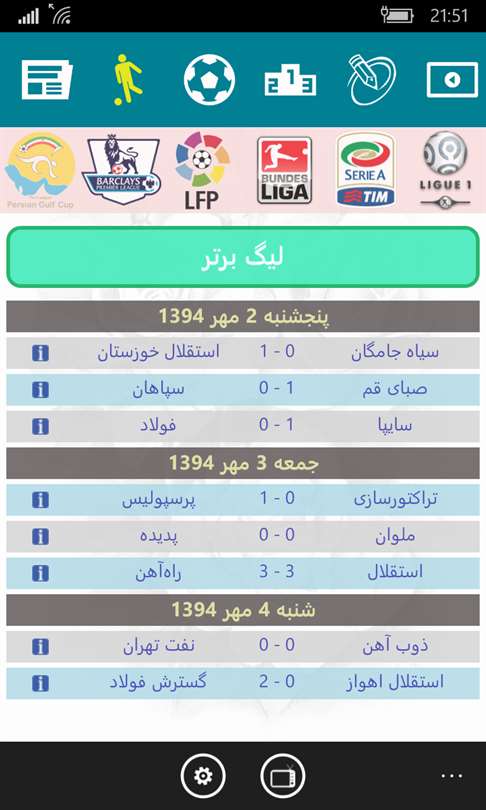Choose the LFP league
486x810 pixels.
(x=202, y=170)
